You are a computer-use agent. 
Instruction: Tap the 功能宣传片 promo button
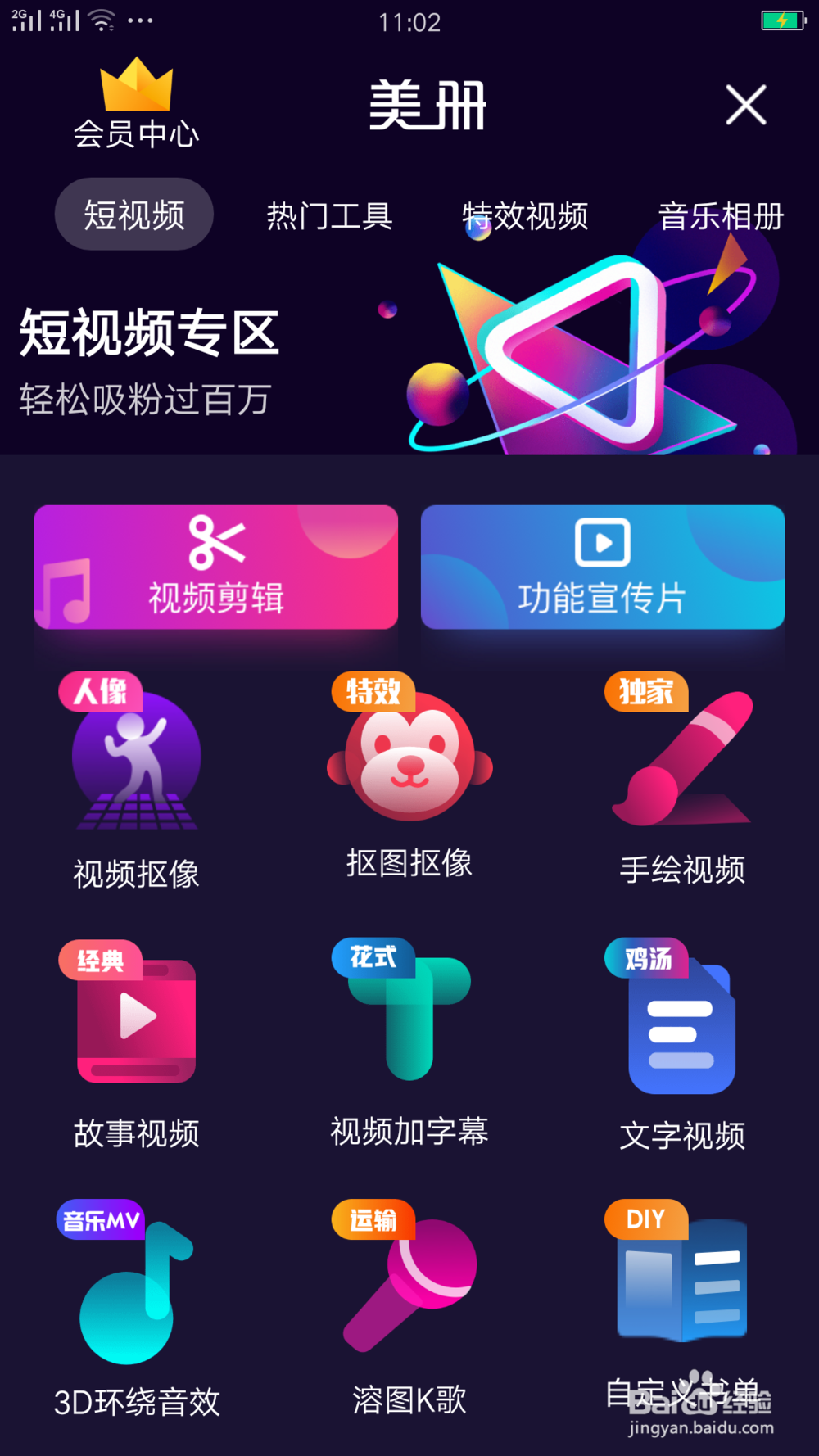[x=602, y=567]
